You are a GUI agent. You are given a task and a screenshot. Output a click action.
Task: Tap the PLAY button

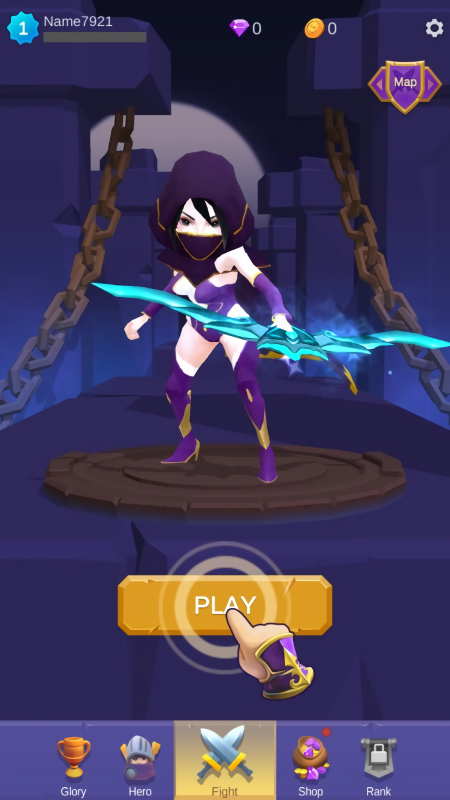[x=225, y=605]
